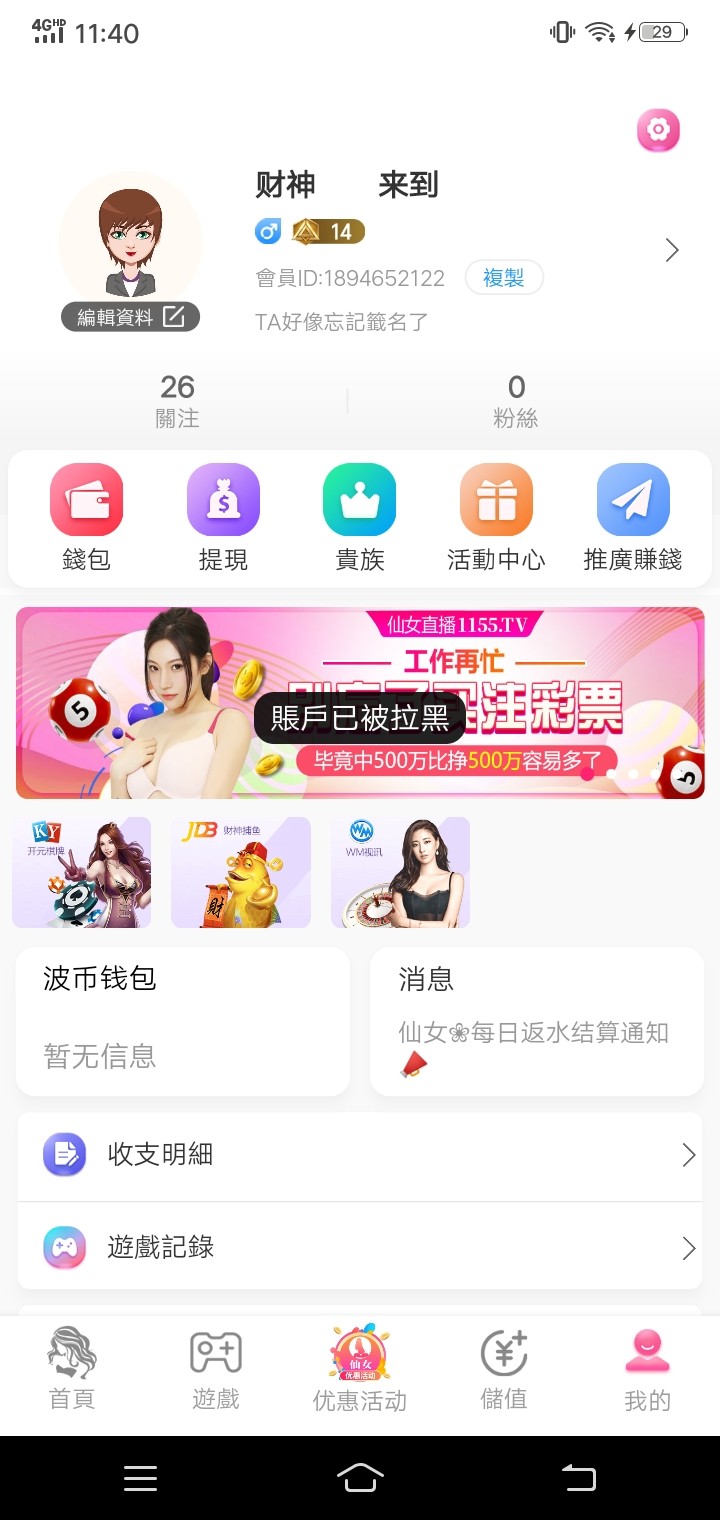Open the WM视讯 game tile

click(400, 872)
